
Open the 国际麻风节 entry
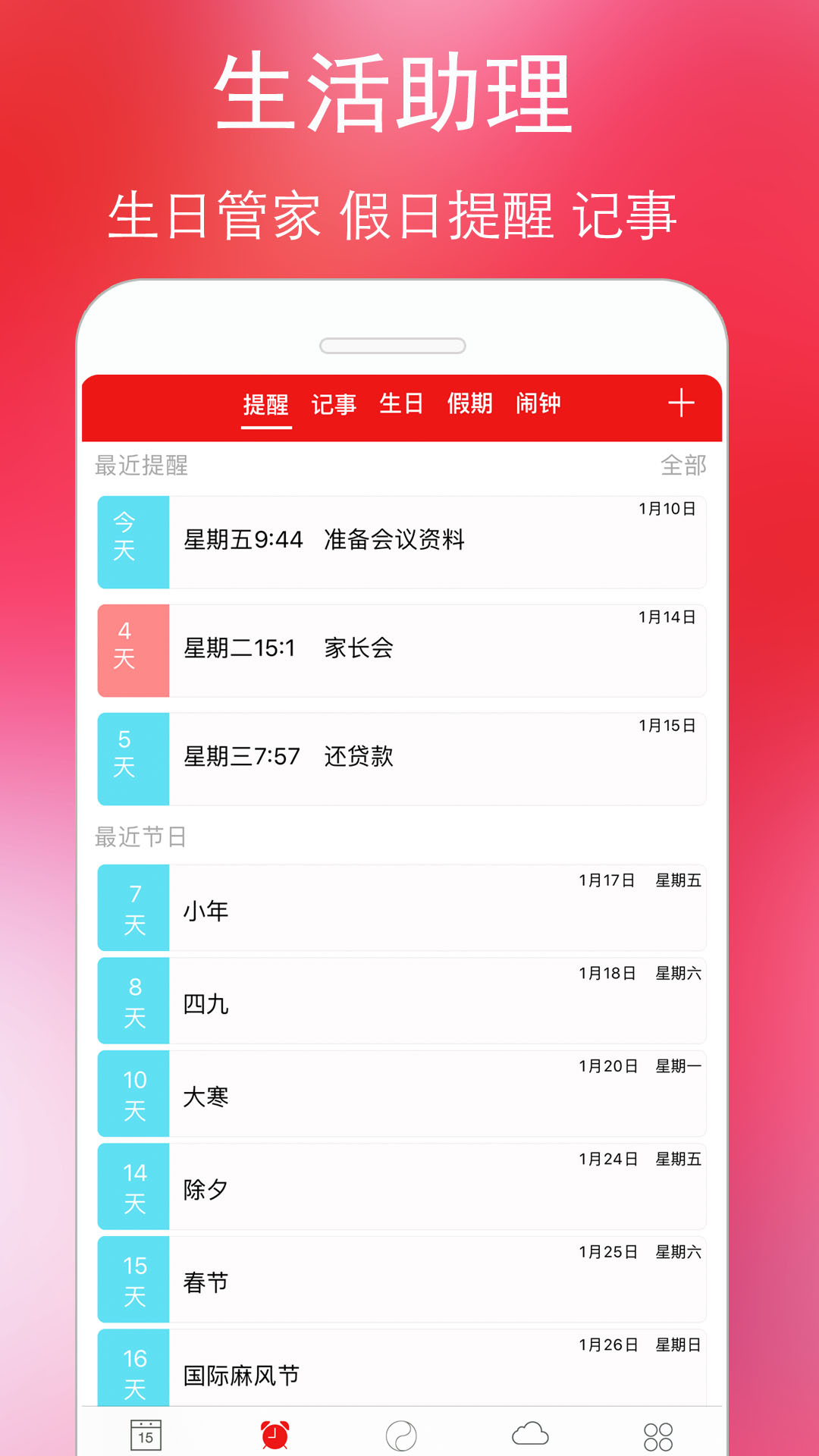pos(402,1372)
